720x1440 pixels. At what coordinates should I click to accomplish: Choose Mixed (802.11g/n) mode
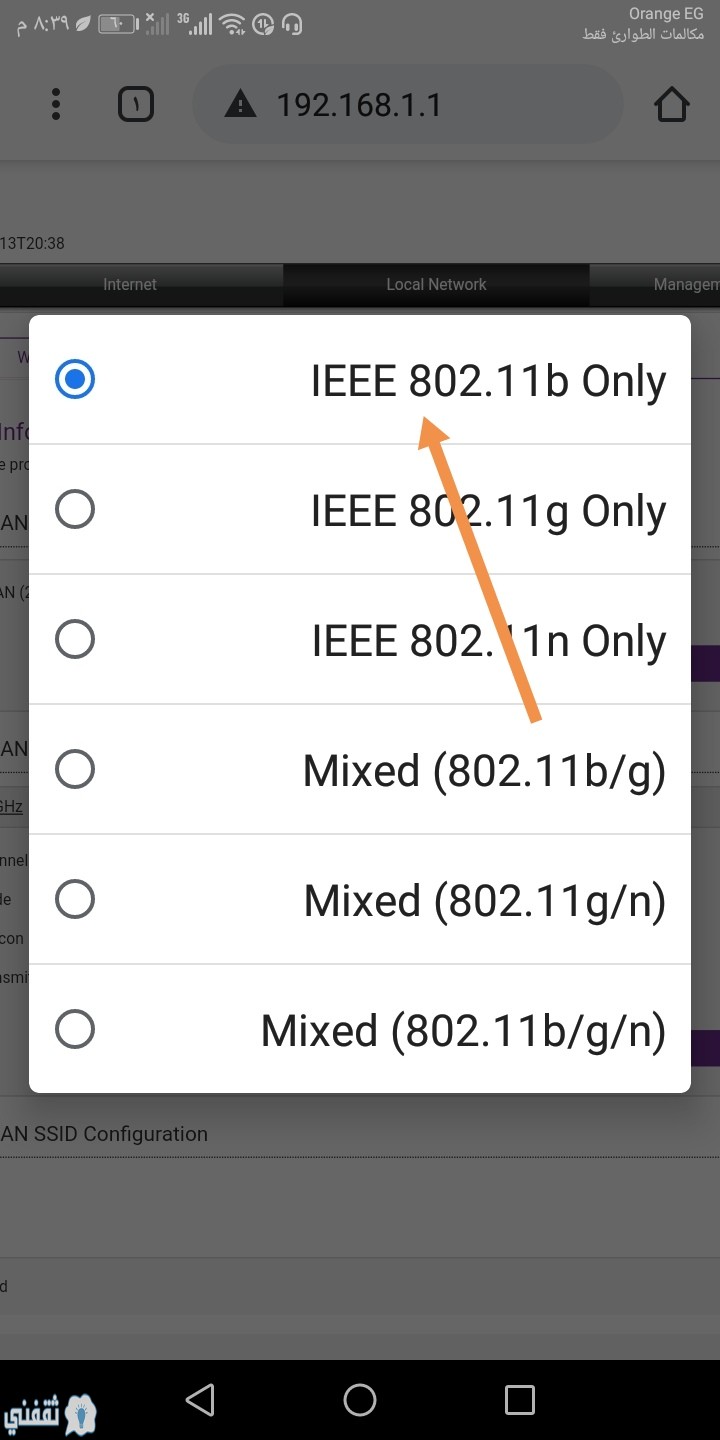[360, 900]
